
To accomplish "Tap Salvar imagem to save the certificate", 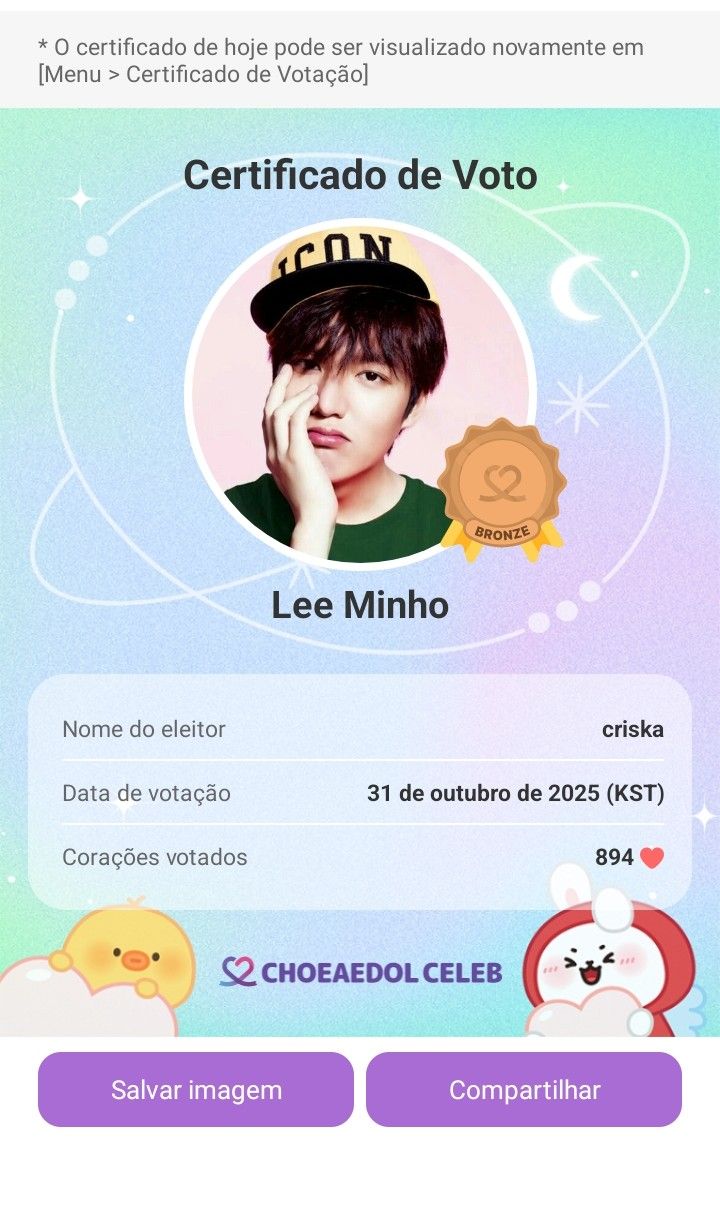I will (194, 1090).
